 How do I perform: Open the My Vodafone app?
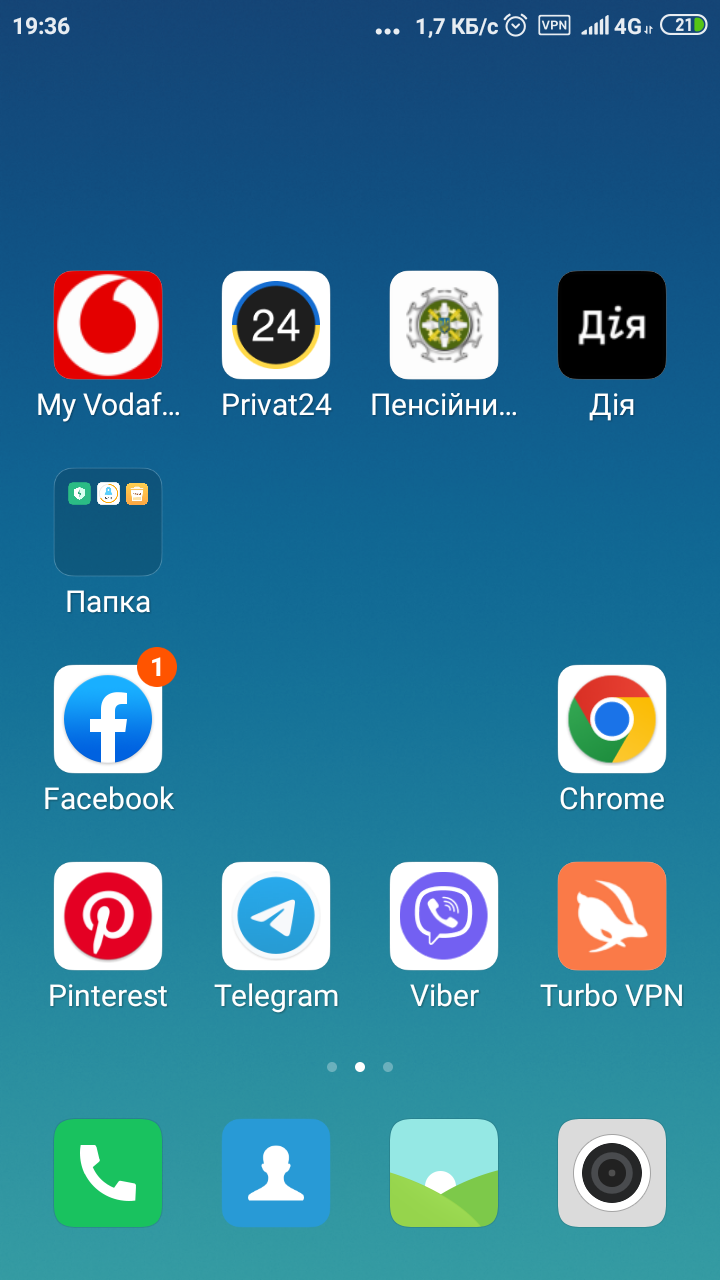tap(108, 325)
